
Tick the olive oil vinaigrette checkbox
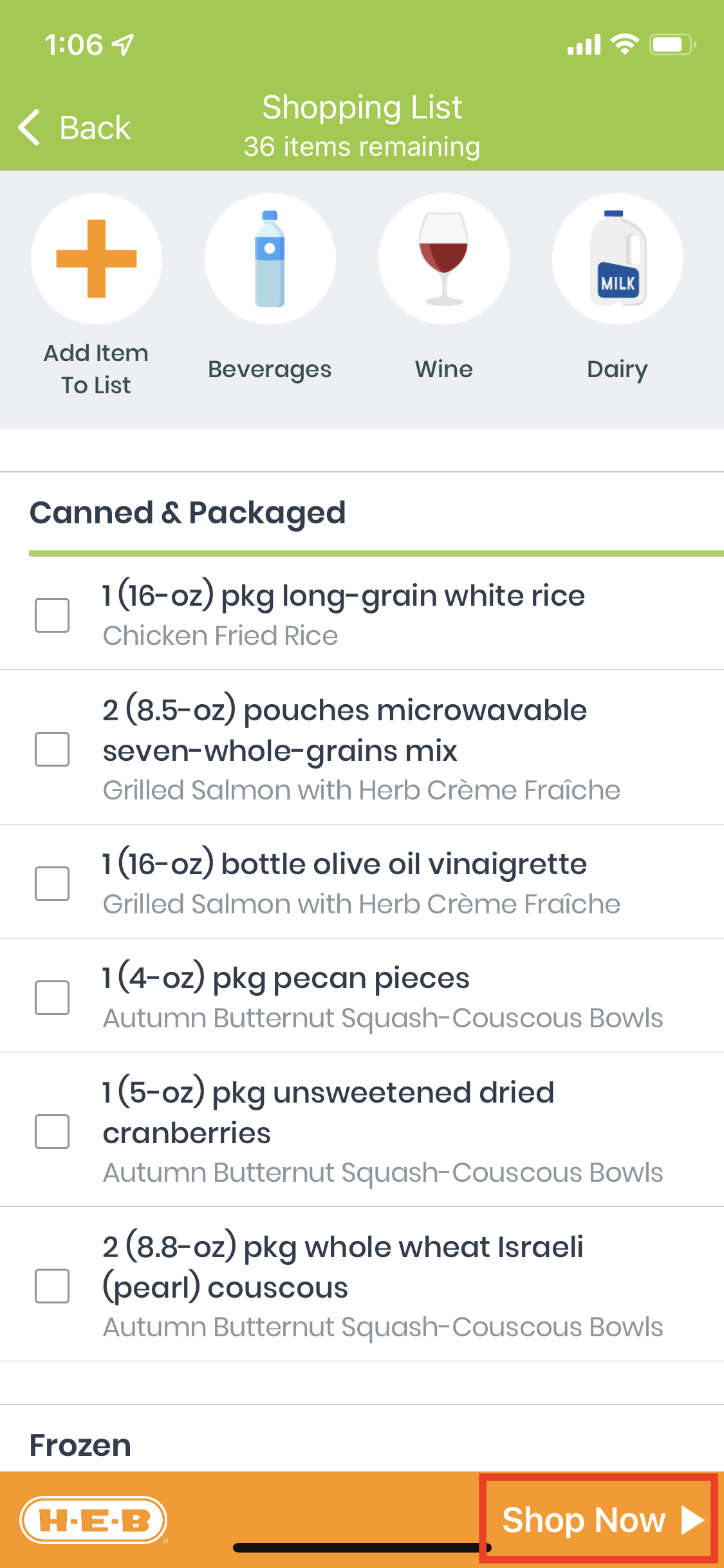point(52,884)
